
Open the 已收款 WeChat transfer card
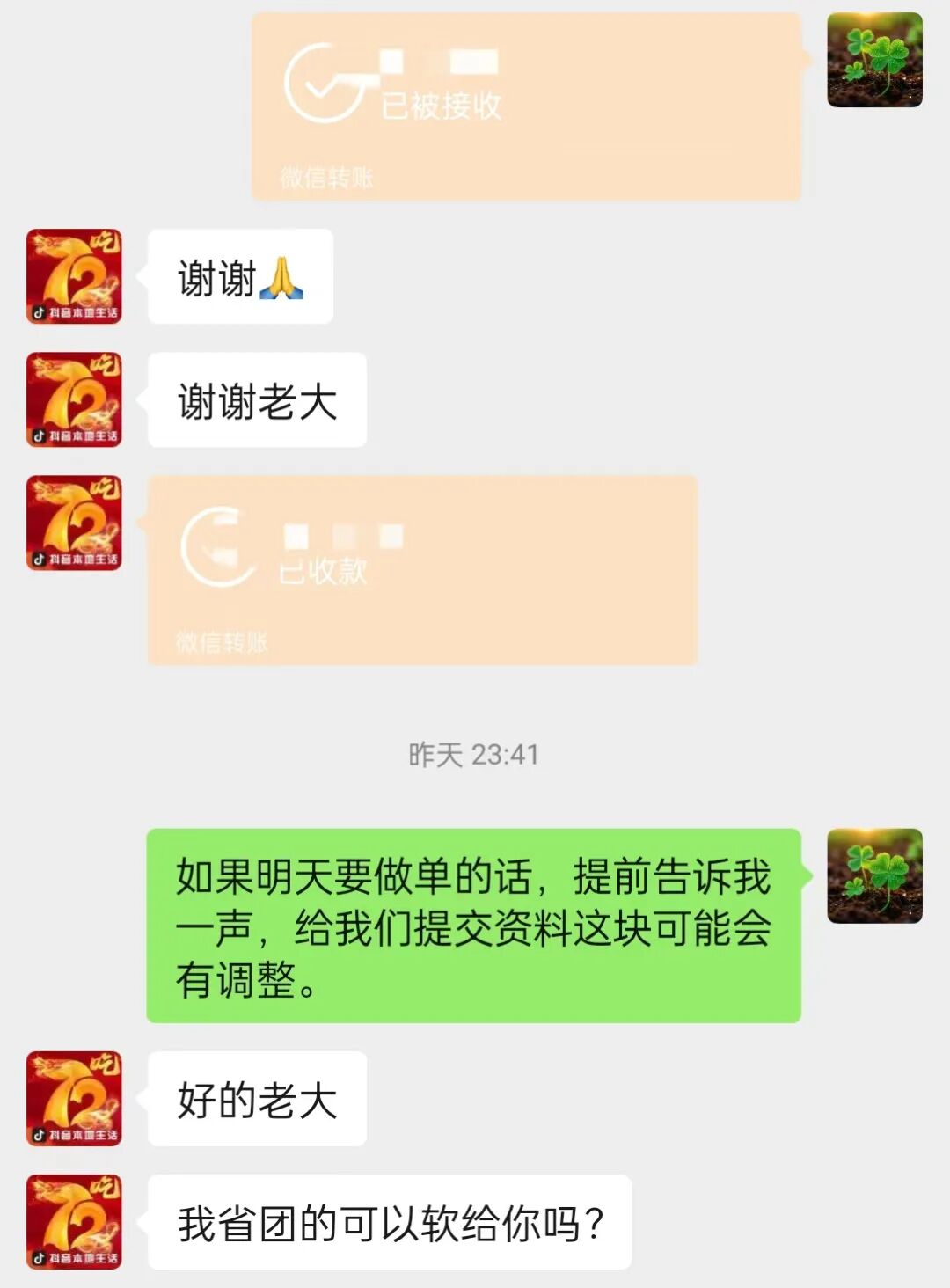click(422, 572)
